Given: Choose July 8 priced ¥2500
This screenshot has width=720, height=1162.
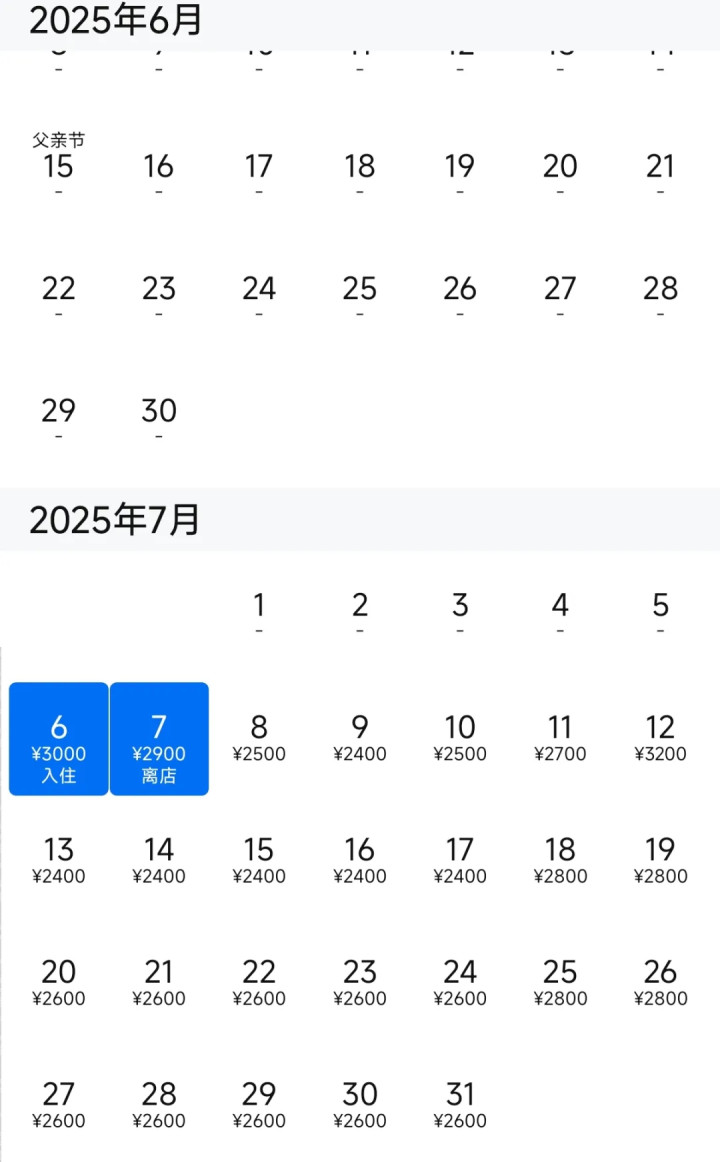Looking at the screenshot, I should [259, 738].
